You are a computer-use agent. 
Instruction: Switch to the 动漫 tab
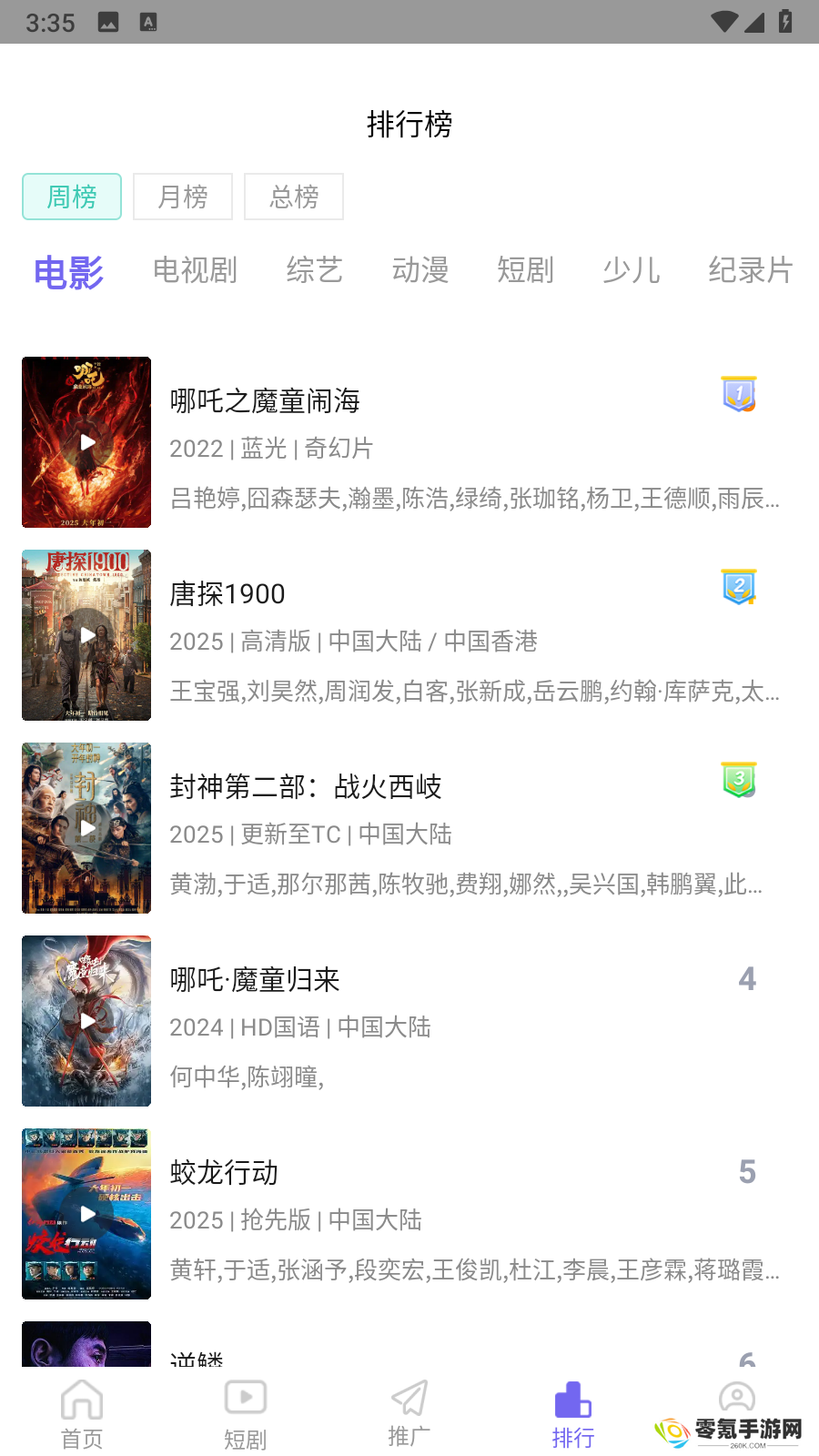420,270
